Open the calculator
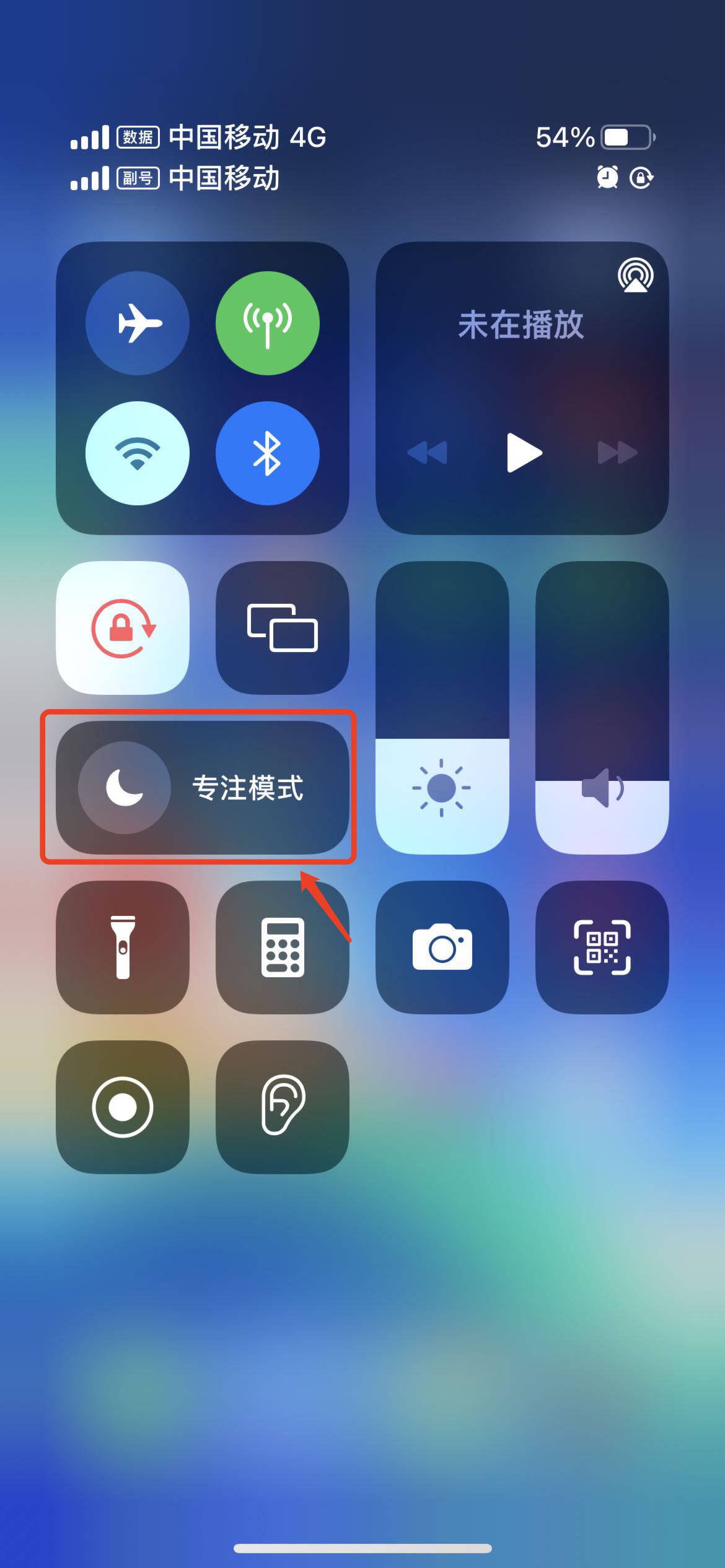Image resolution: width=725 pixels, height=1568 pixels. tap(283, 947)
